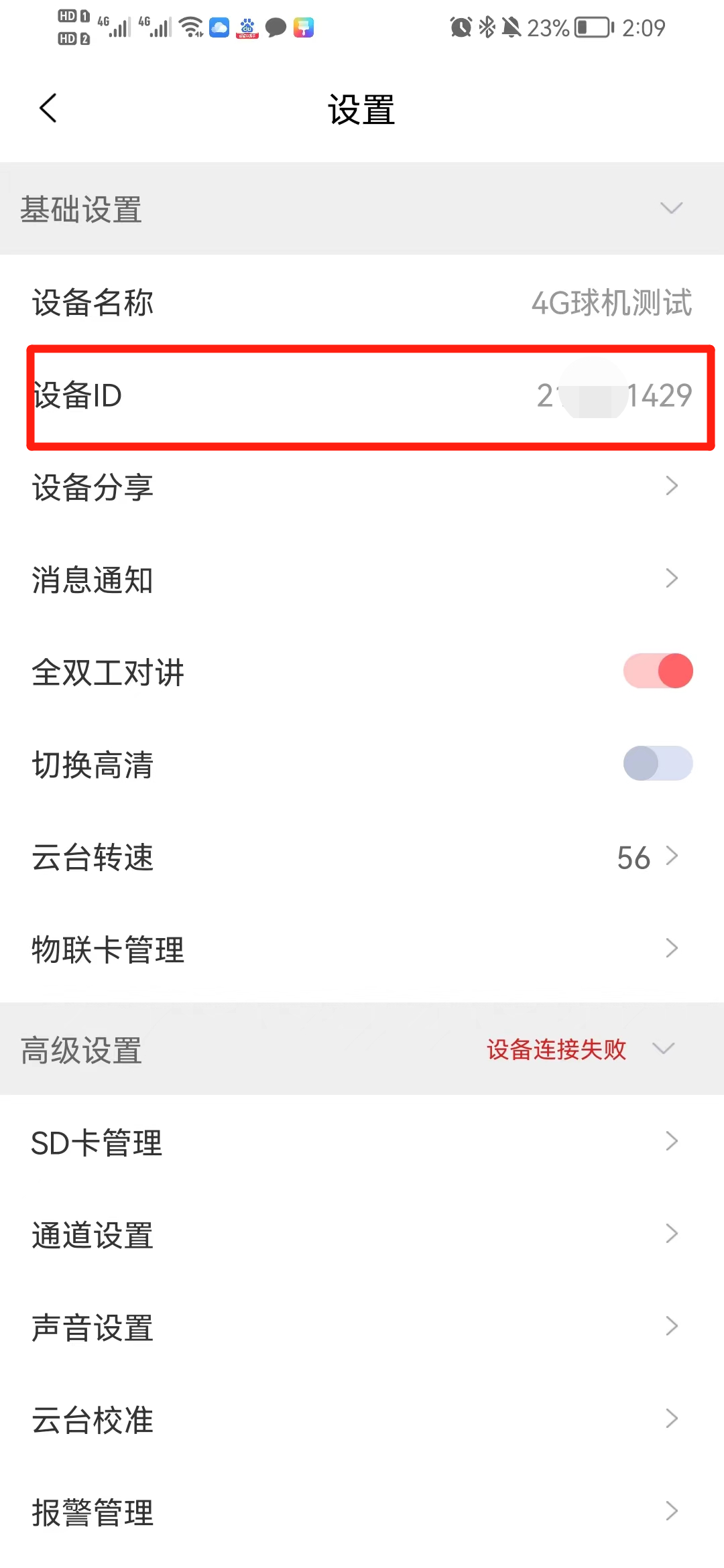The image size is (724, 1568).
Task: Open 报警管理
Action: point(362,1512)
